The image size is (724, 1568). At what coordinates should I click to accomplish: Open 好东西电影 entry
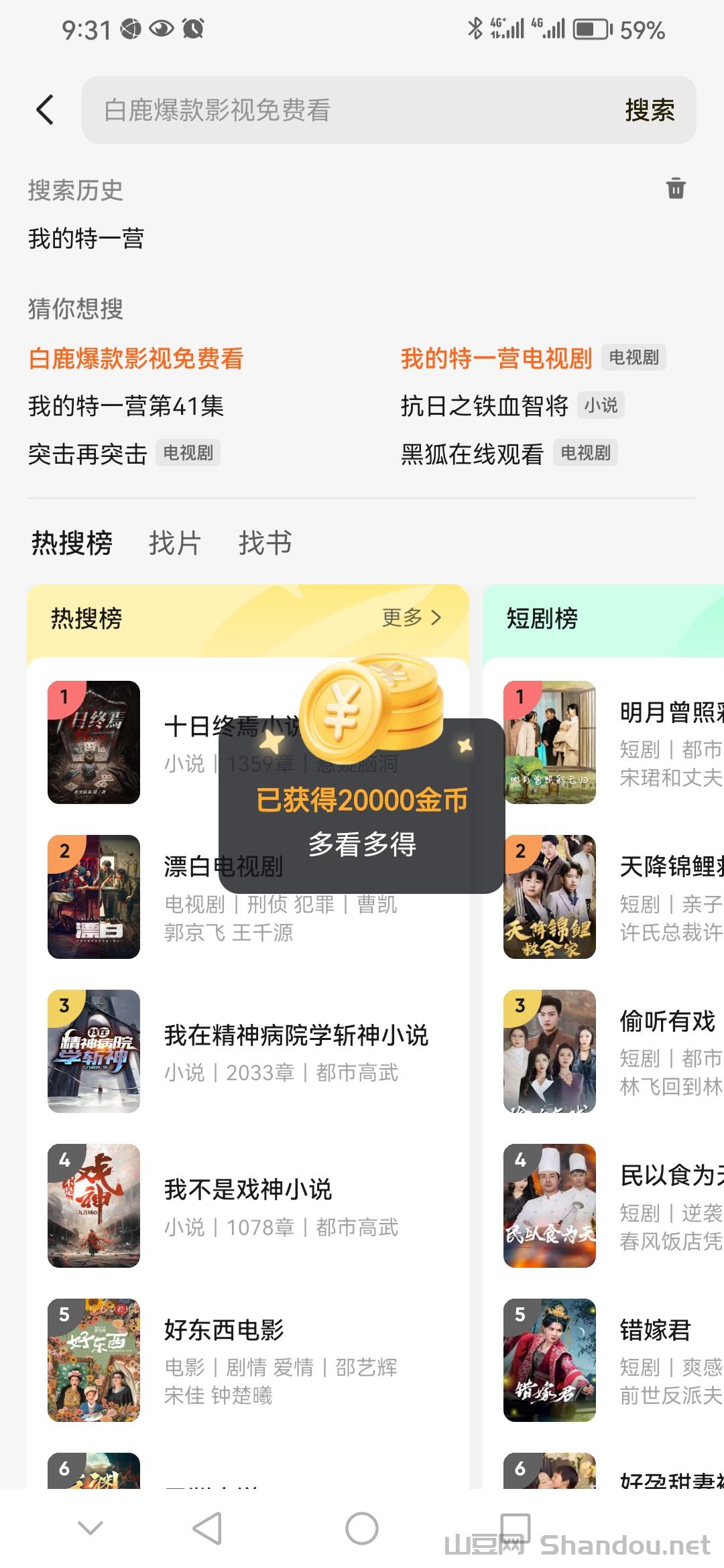point(224,1331)
